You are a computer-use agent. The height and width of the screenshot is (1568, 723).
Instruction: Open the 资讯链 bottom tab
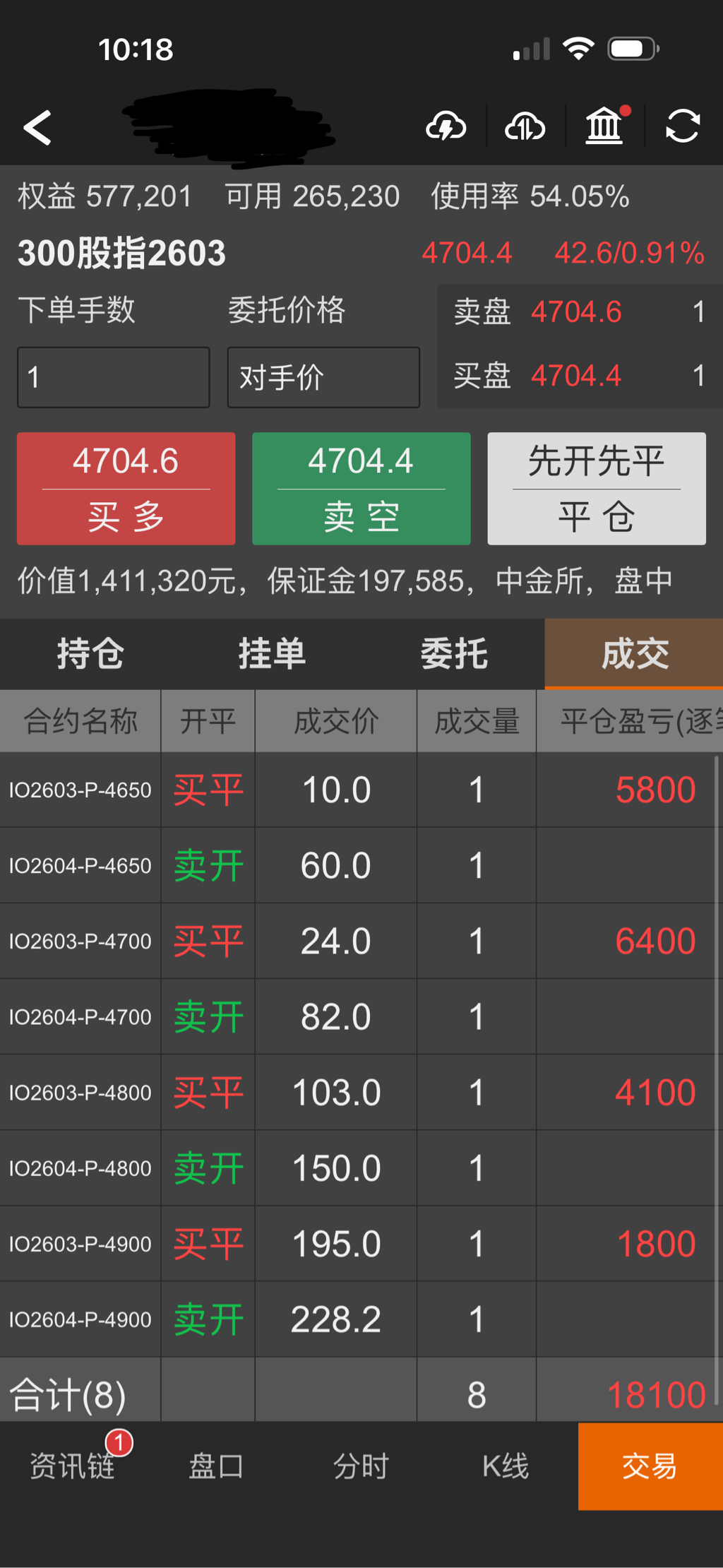tap(72, 1466)
